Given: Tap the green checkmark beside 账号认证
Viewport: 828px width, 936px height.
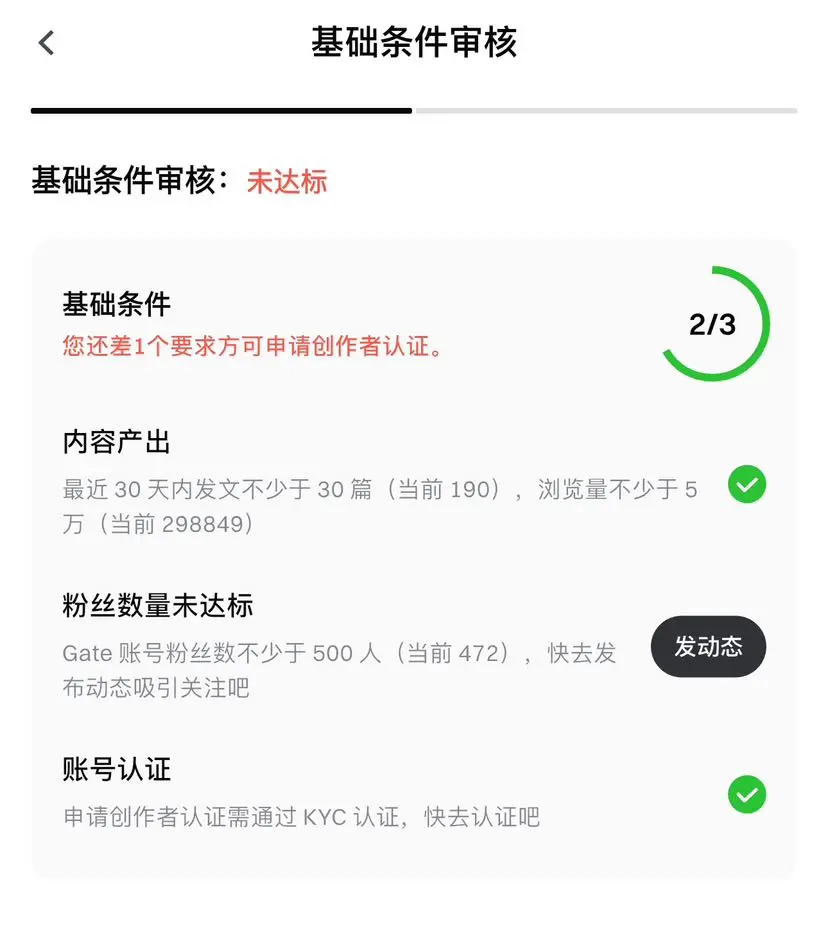Looking at the screenshot, I should coord(746,795).
